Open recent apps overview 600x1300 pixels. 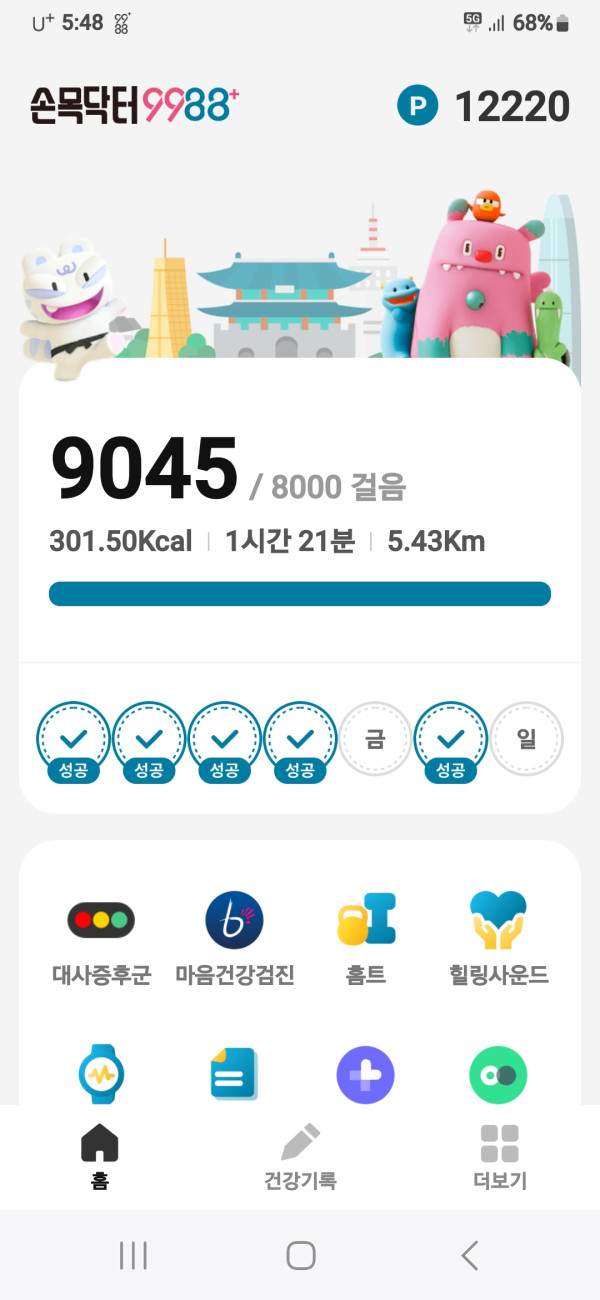tap(133, 1255)
